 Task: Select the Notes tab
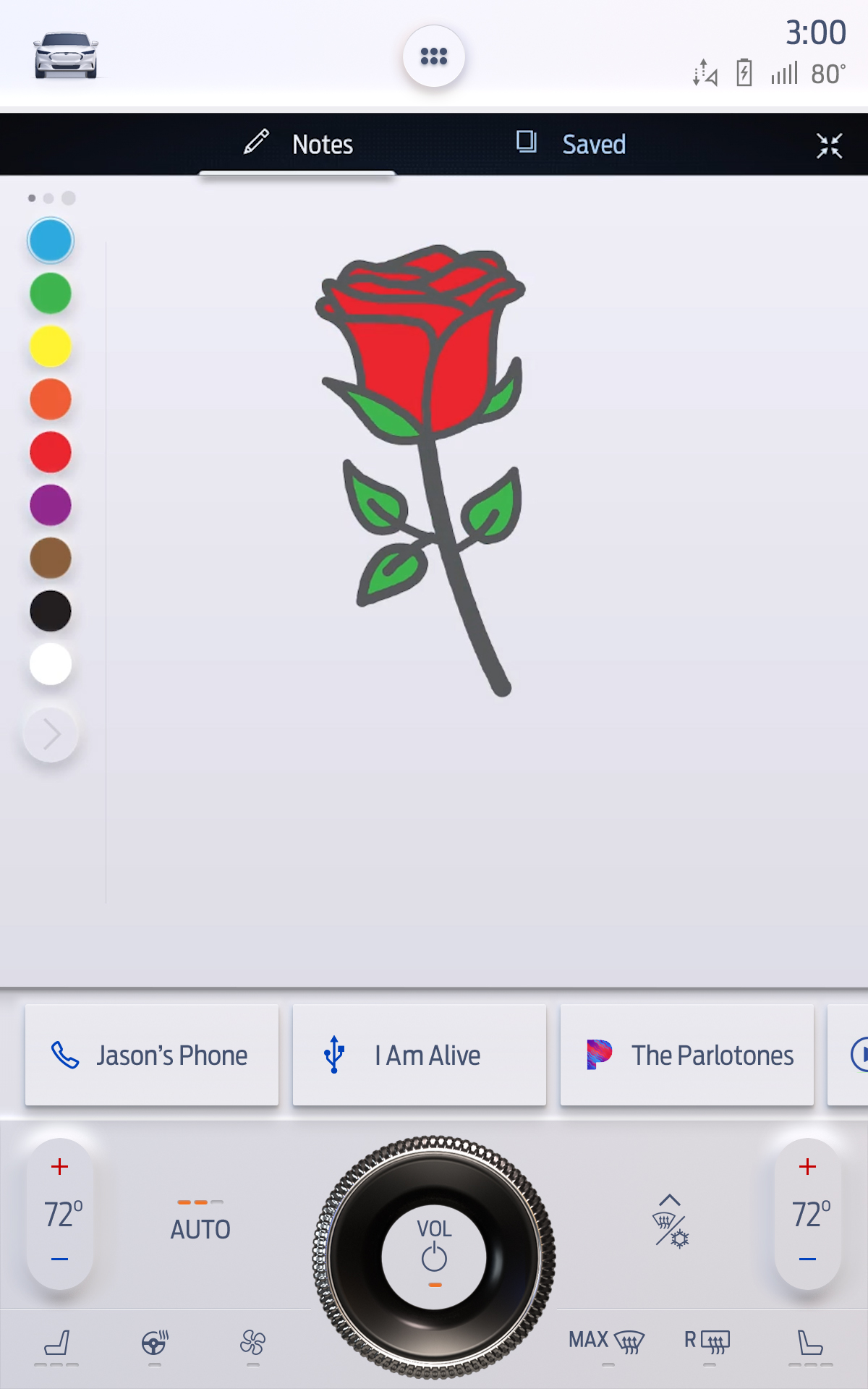point(298,144)
